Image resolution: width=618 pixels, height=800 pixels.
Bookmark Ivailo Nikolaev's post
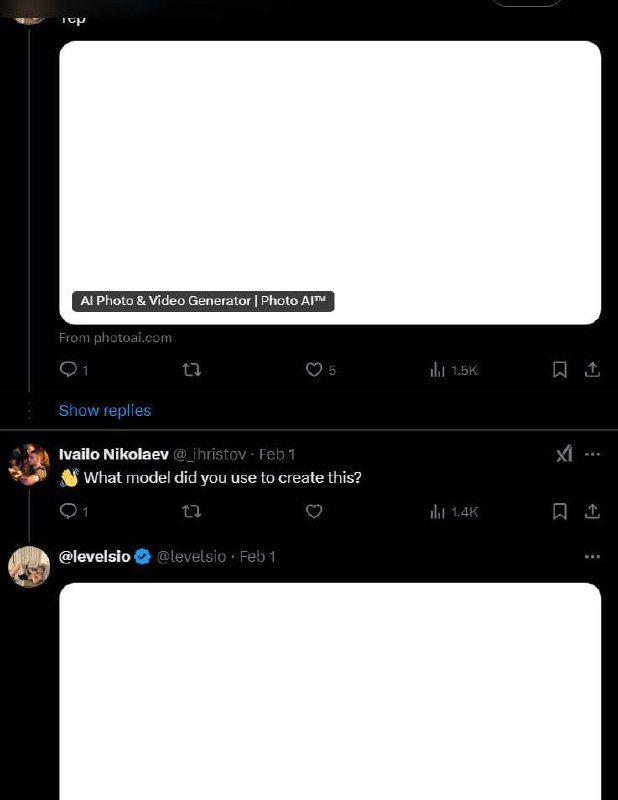point(560,511)
